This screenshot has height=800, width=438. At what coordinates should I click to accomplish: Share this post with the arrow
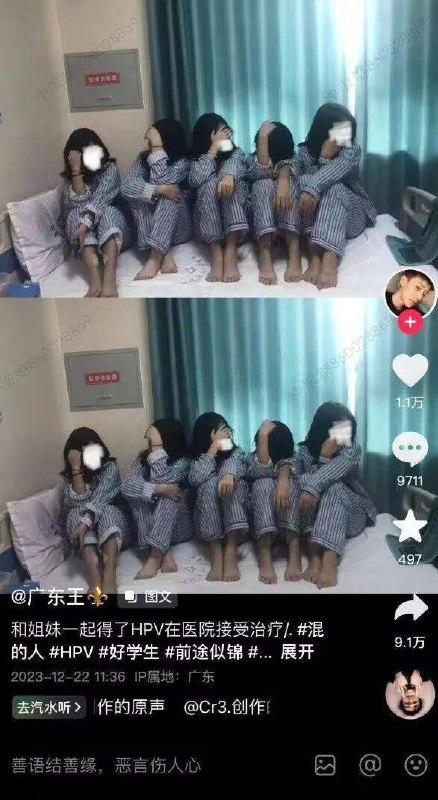click(411, 608)
